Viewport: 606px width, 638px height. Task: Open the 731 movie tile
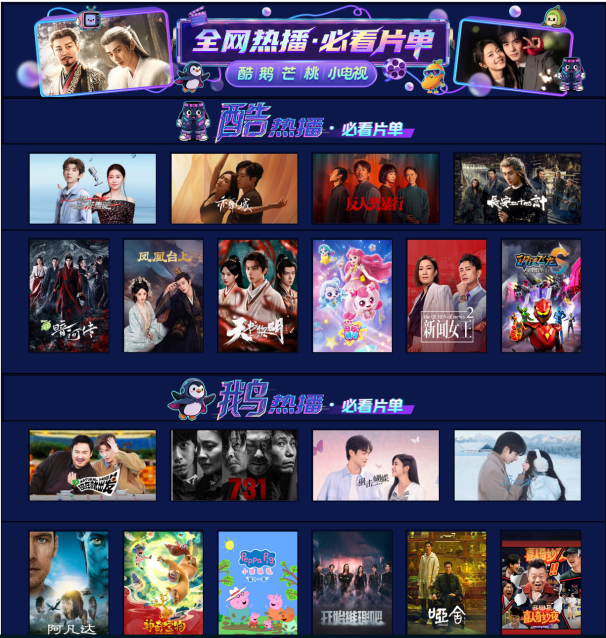tap(234, 465)
